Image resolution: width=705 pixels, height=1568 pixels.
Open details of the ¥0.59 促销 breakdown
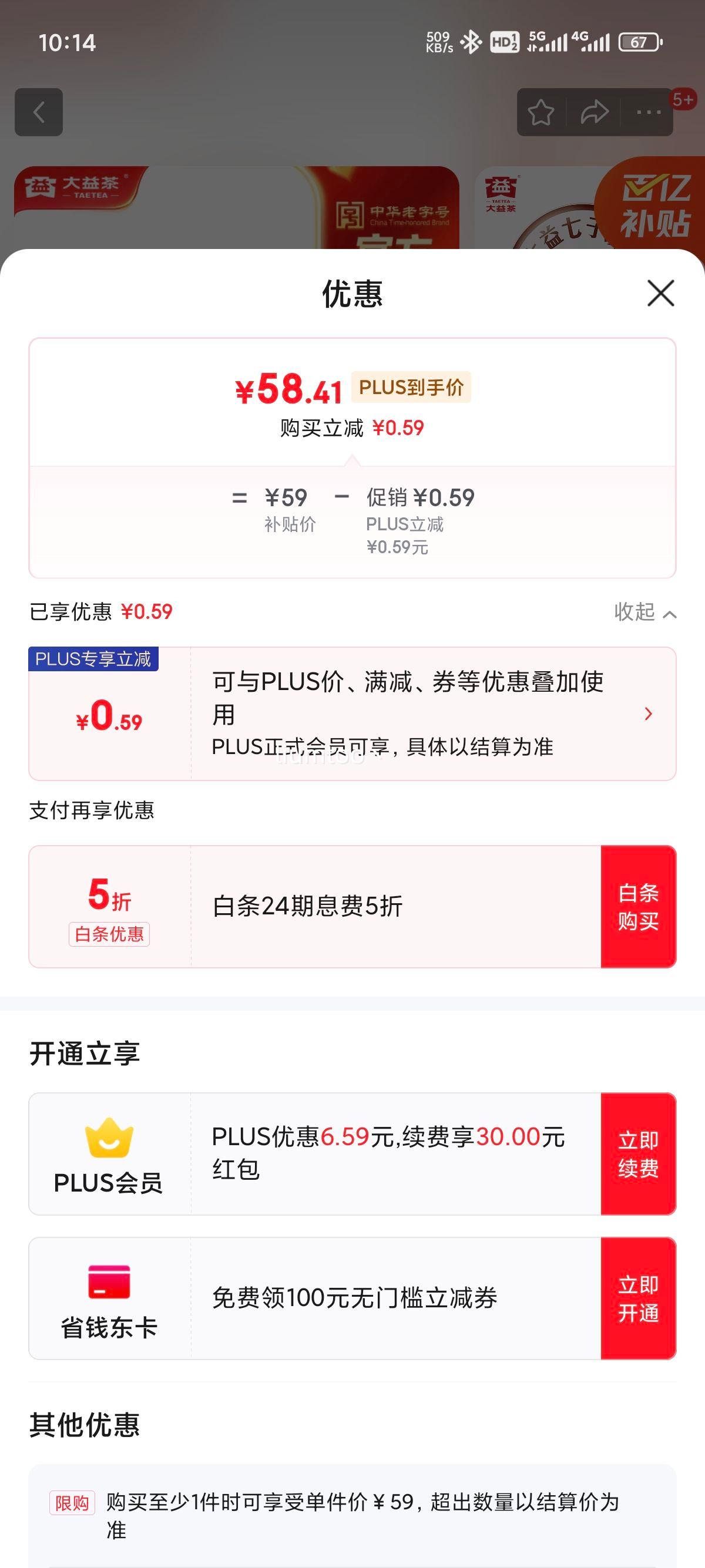click(x=419, y=497)
